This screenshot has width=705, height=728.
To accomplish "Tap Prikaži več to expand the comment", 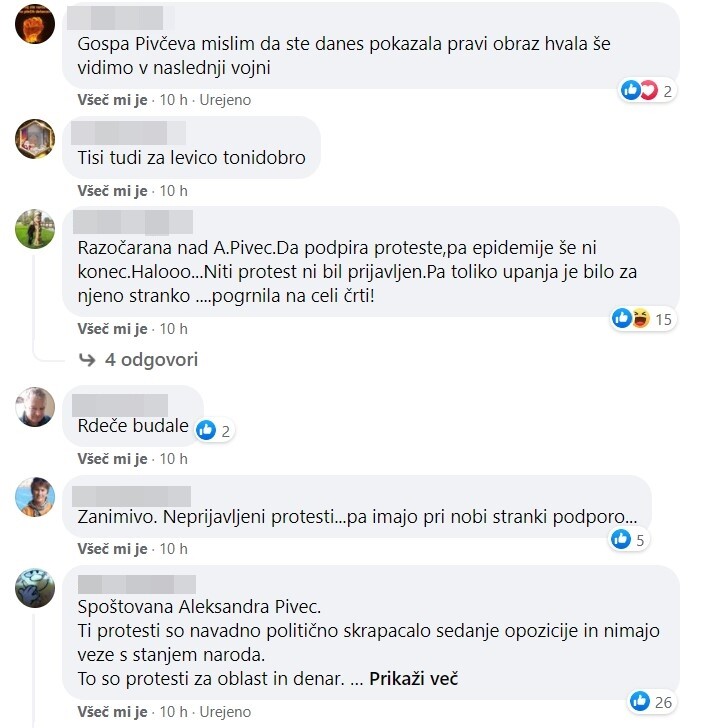I will click(x=414, y=678).
